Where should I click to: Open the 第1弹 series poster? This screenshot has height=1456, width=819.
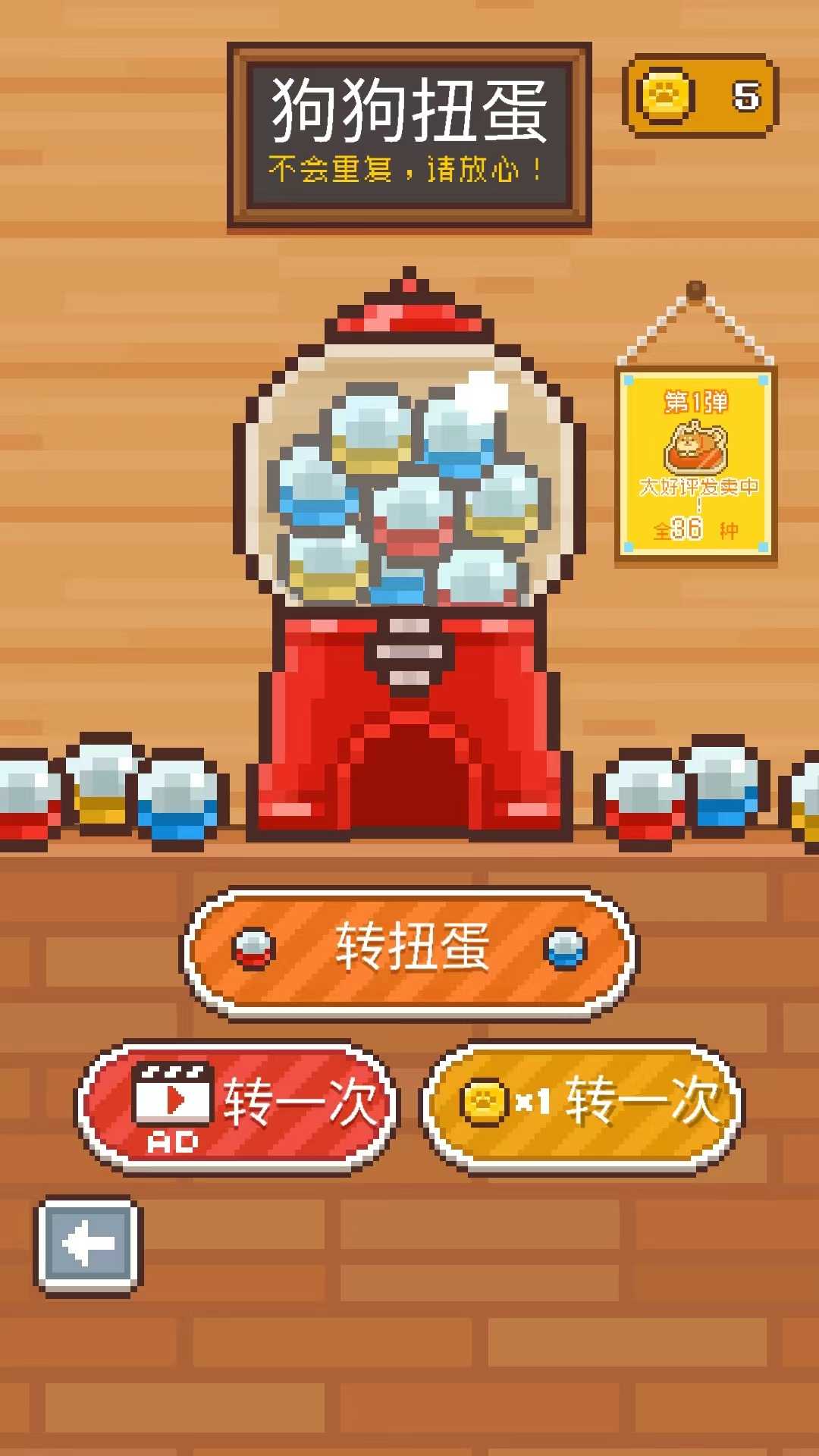coord(696,464)
